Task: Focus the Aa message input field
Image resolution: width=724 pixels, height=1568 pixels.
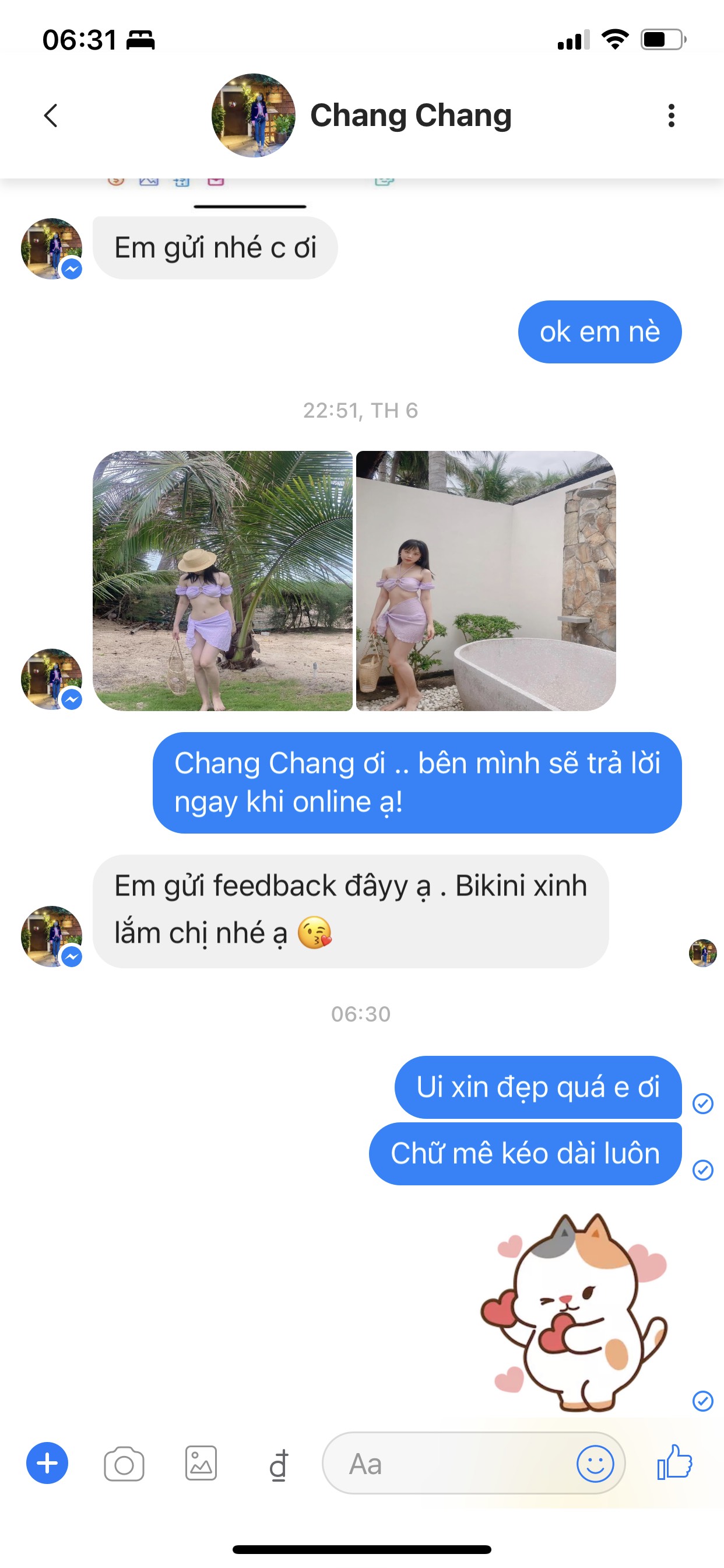Action: [450, 1464]
